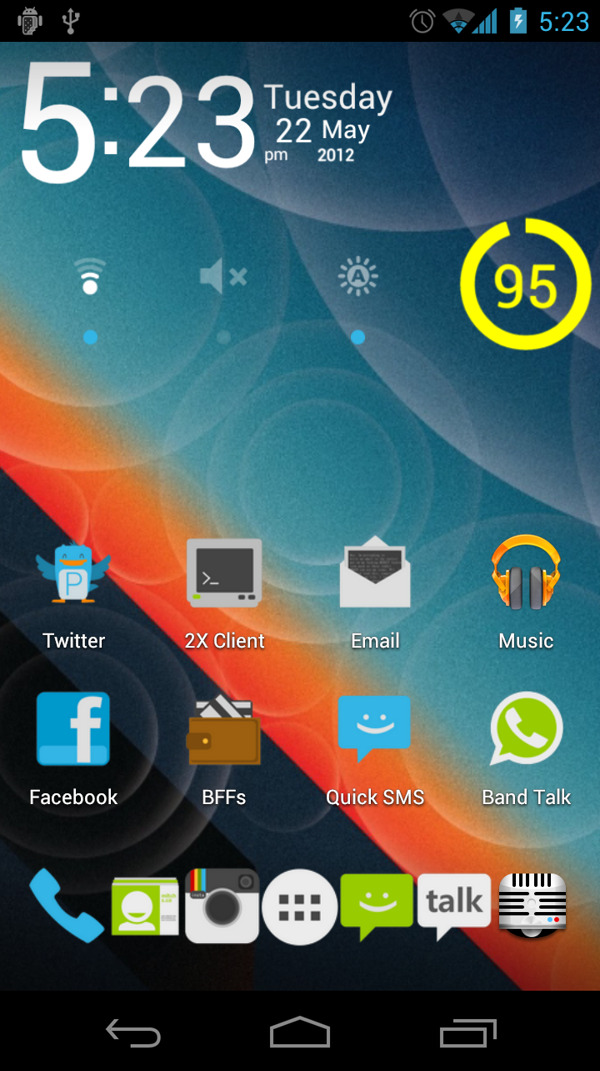Open the BFFs folder
Screen dimensions: 600x1071
click(x=224, y=731)
